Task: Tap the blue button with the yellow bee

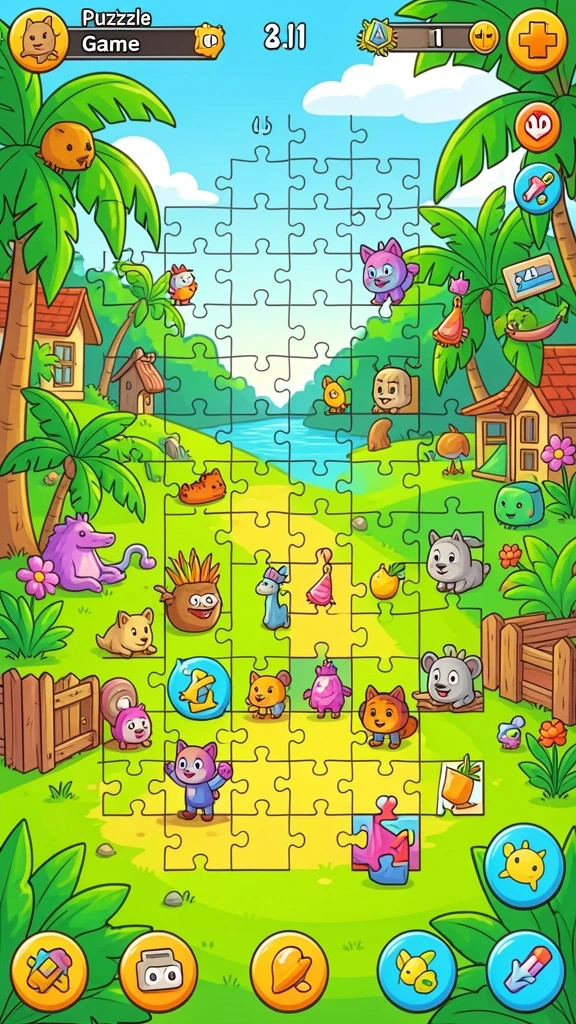Action: [x=417, y=971]
